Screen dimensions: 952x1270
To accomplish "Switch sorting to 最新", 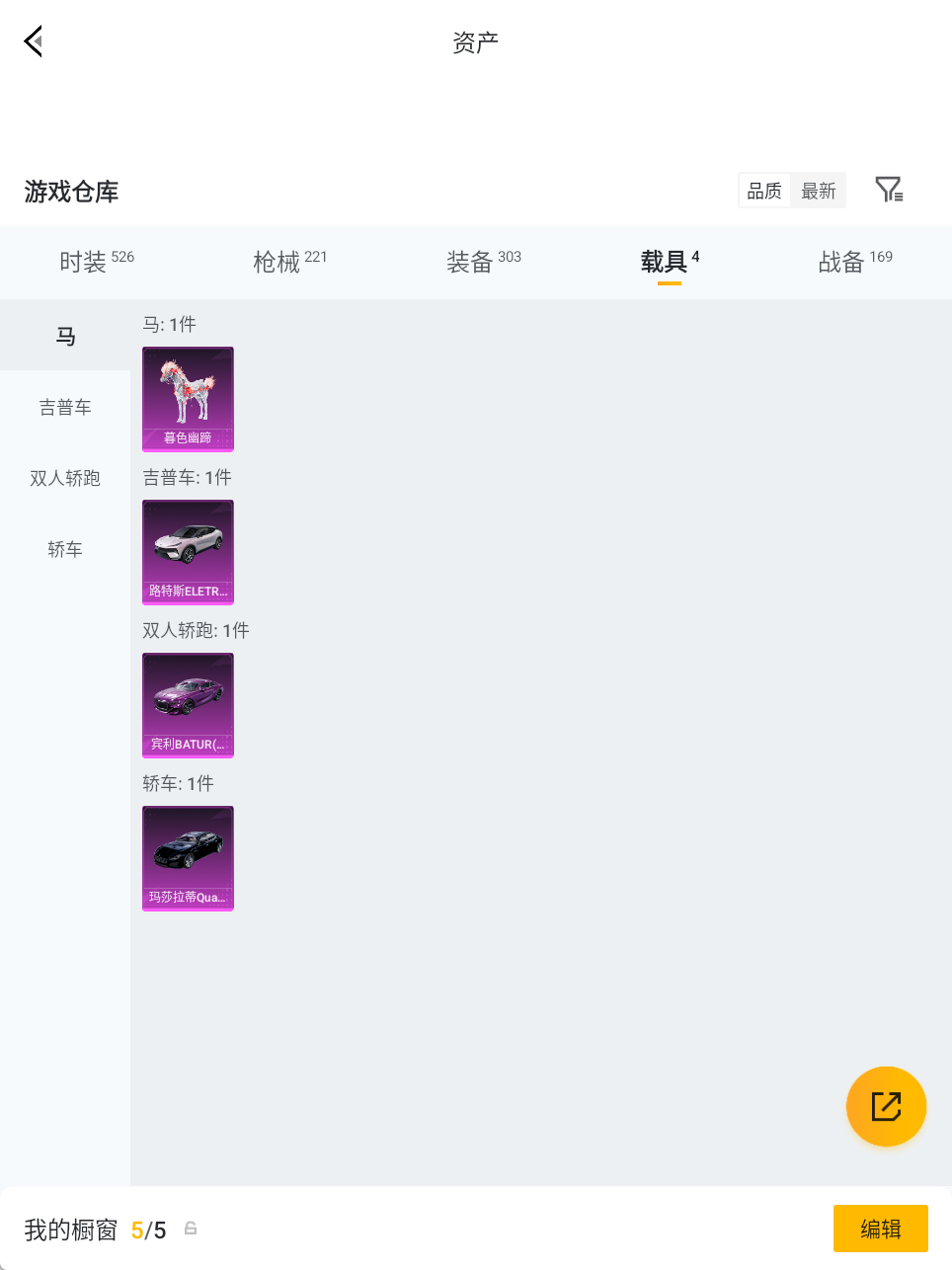I will point(819,191).
